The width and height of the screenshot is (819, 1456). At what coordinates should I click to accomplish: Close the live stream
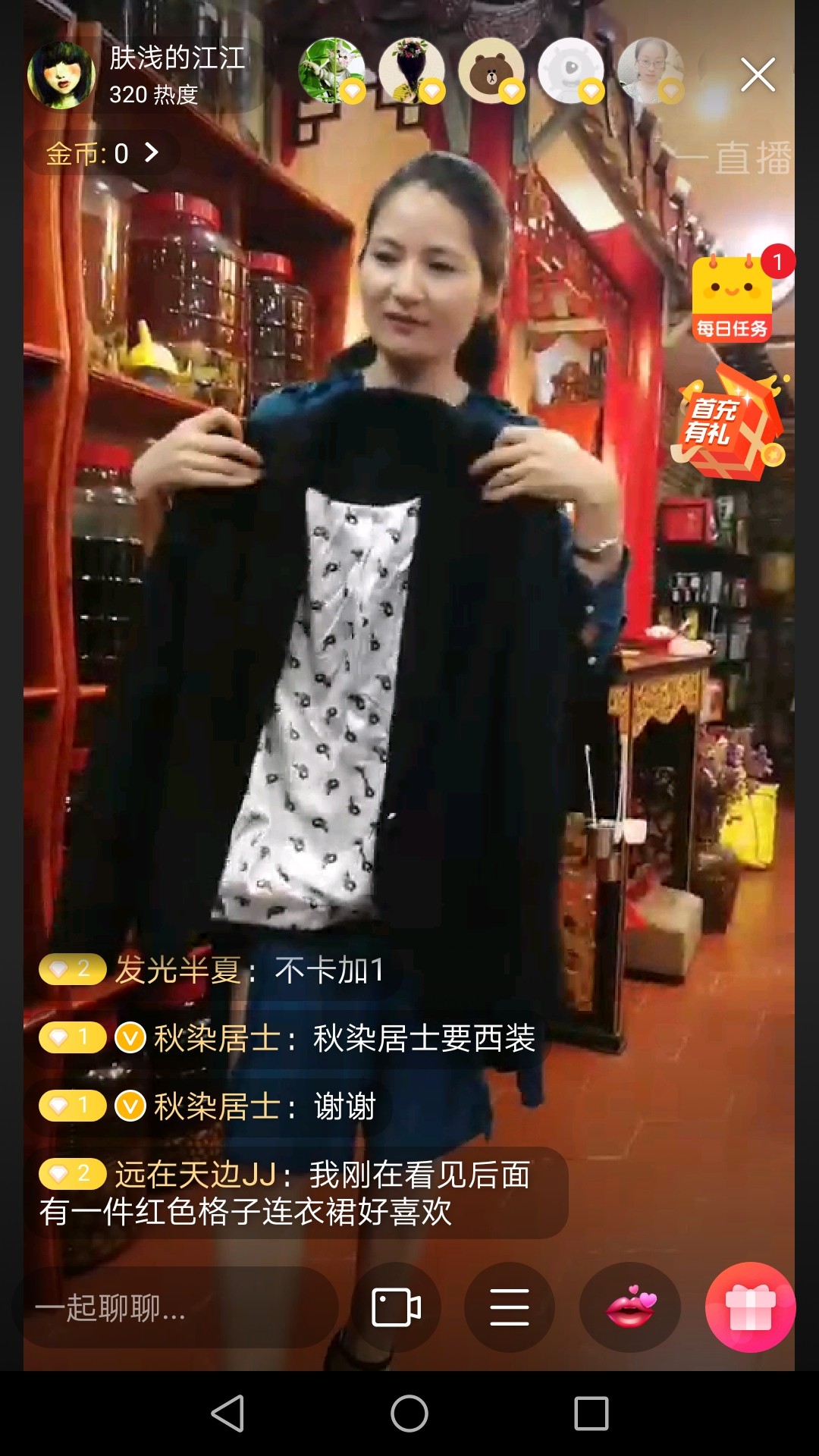click(x=758, y=75)
